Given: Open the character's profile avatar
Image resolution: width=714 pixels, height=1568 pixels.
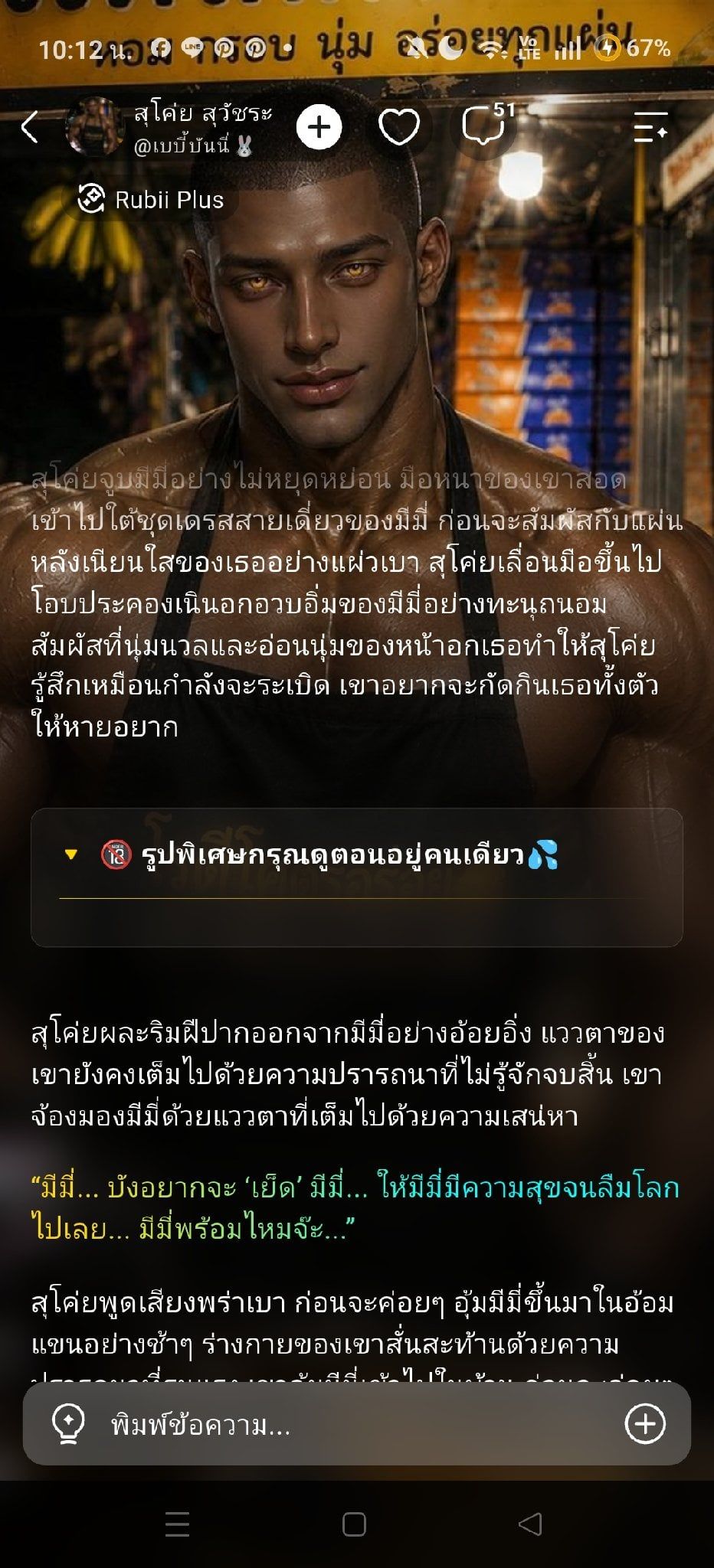Looking at the screenshot, I should pos(94,126).
